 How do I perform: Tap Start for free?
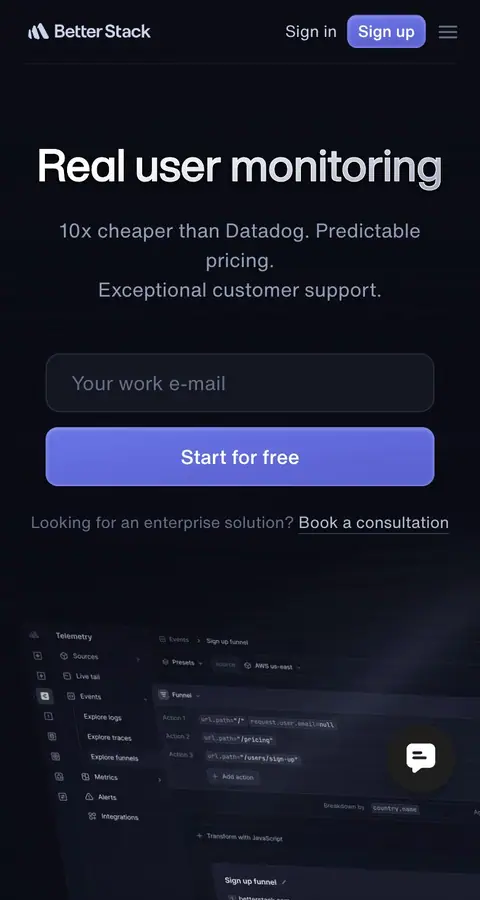click(240, 457)
